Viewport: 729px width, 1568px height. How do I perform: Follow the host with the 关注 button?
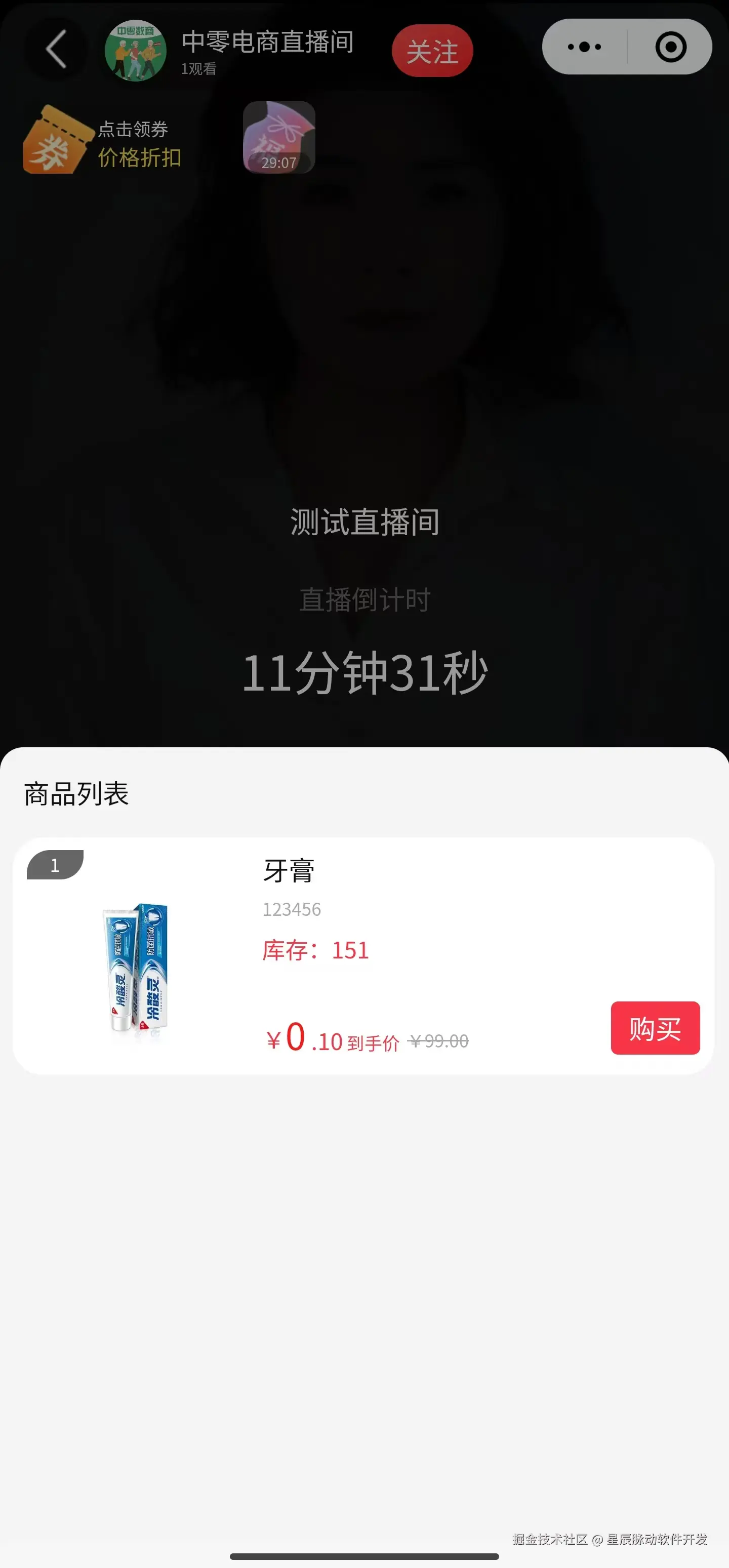click(432, 51)
